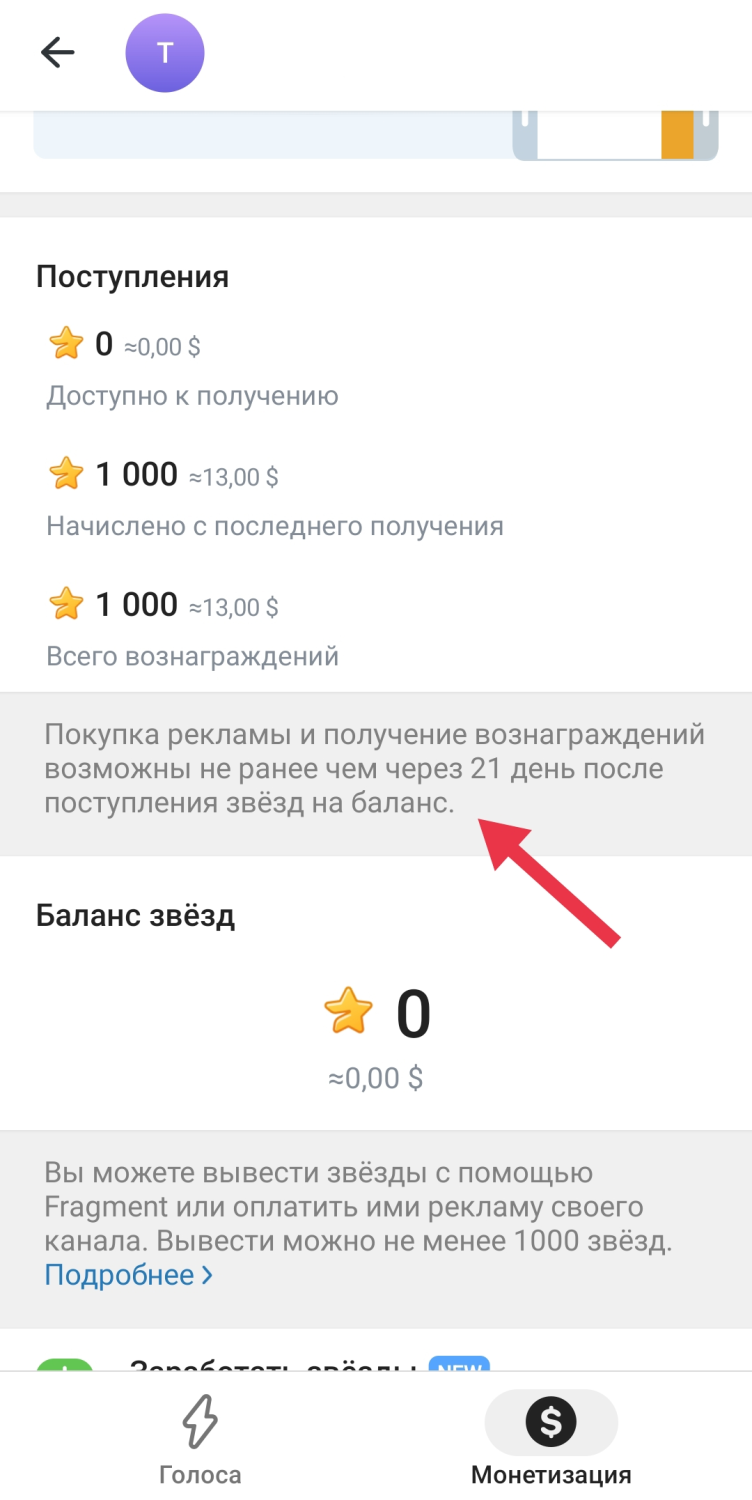The width and height of the screenshot is (752, 1500).
Task: Select the '≈0,00 $' balance value
Action: pos(375,1078)
